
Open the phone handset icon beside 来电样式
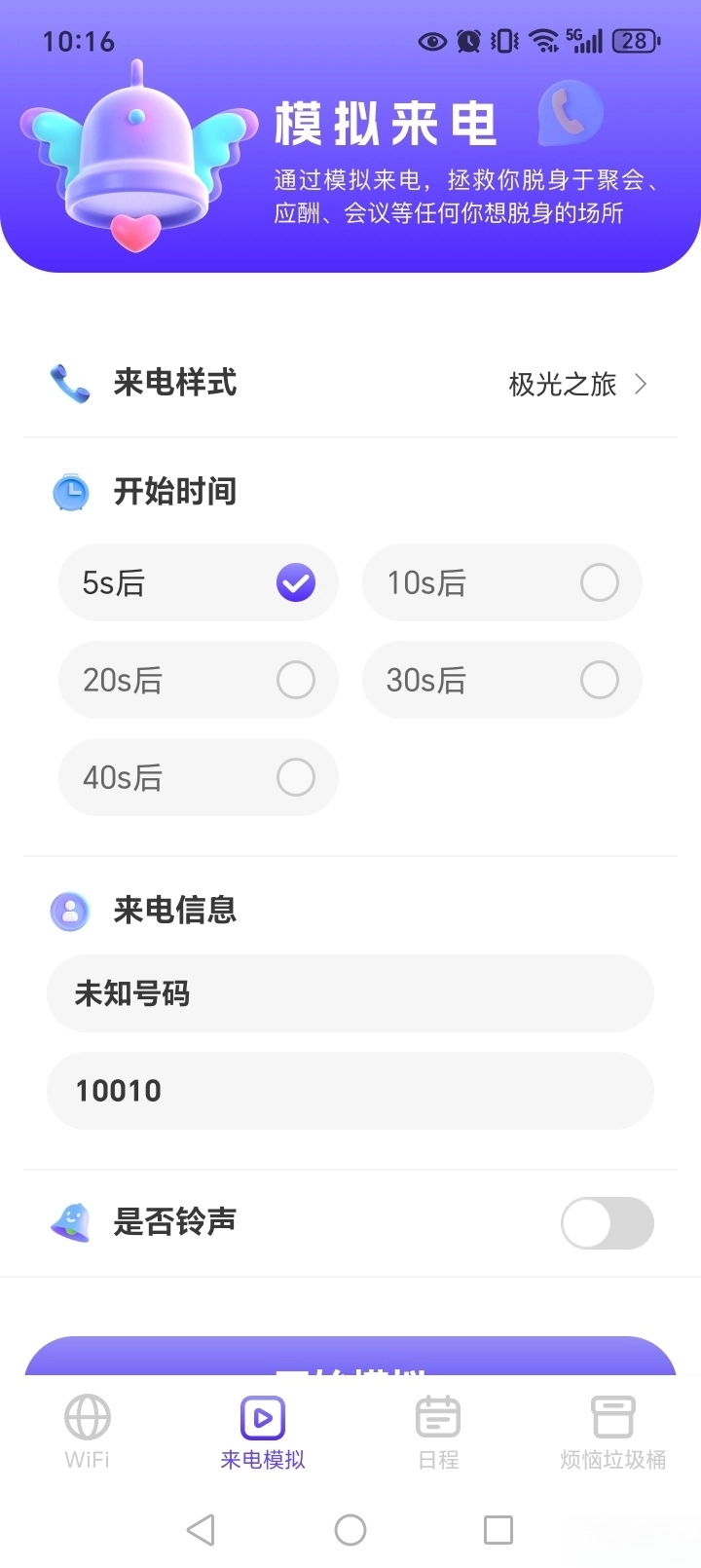point(69,384)
